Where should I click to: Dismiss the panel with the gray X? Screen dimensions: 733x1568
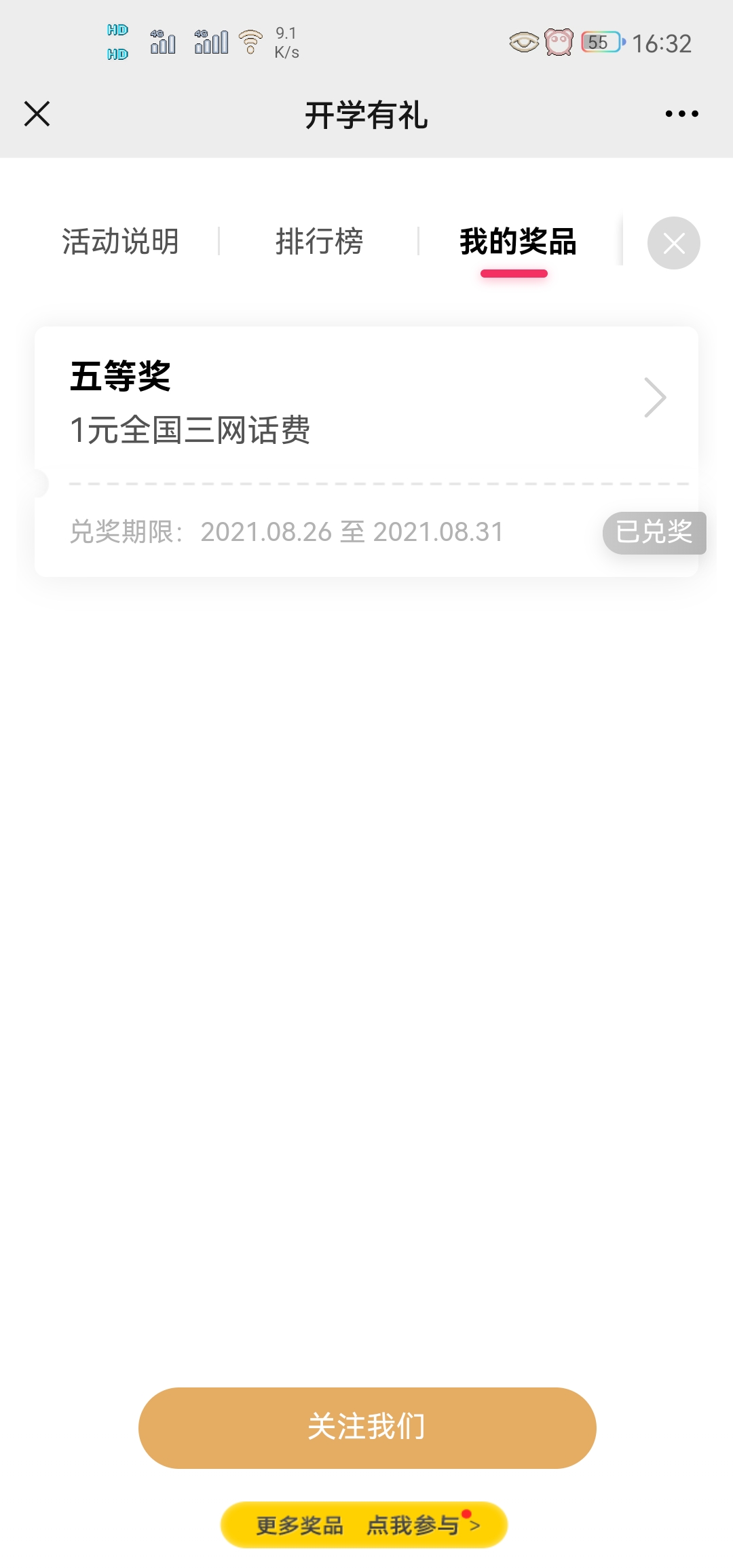tap(673, 243)
